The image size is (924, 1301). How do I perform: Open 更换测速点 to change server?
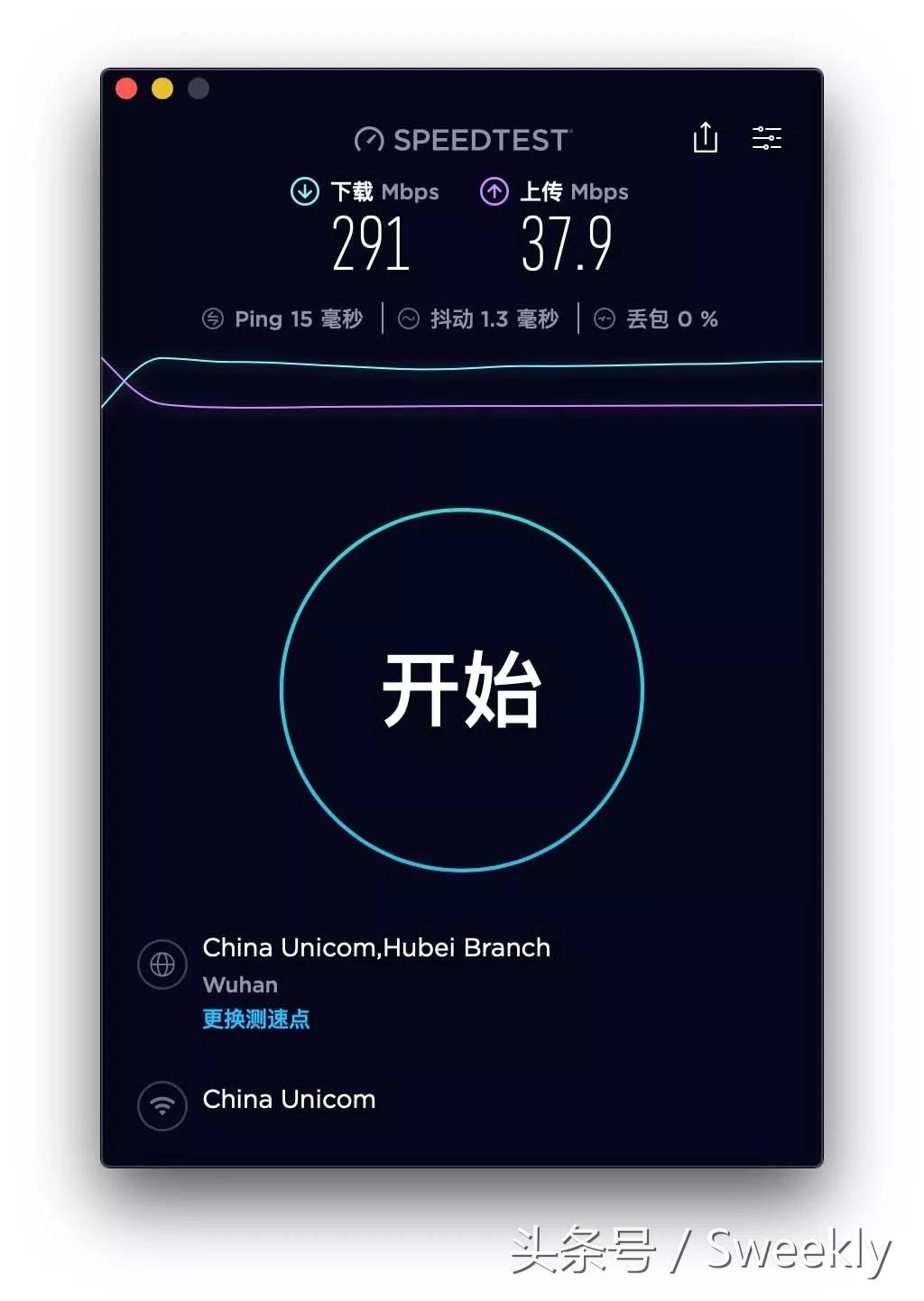coord(255,1020)
